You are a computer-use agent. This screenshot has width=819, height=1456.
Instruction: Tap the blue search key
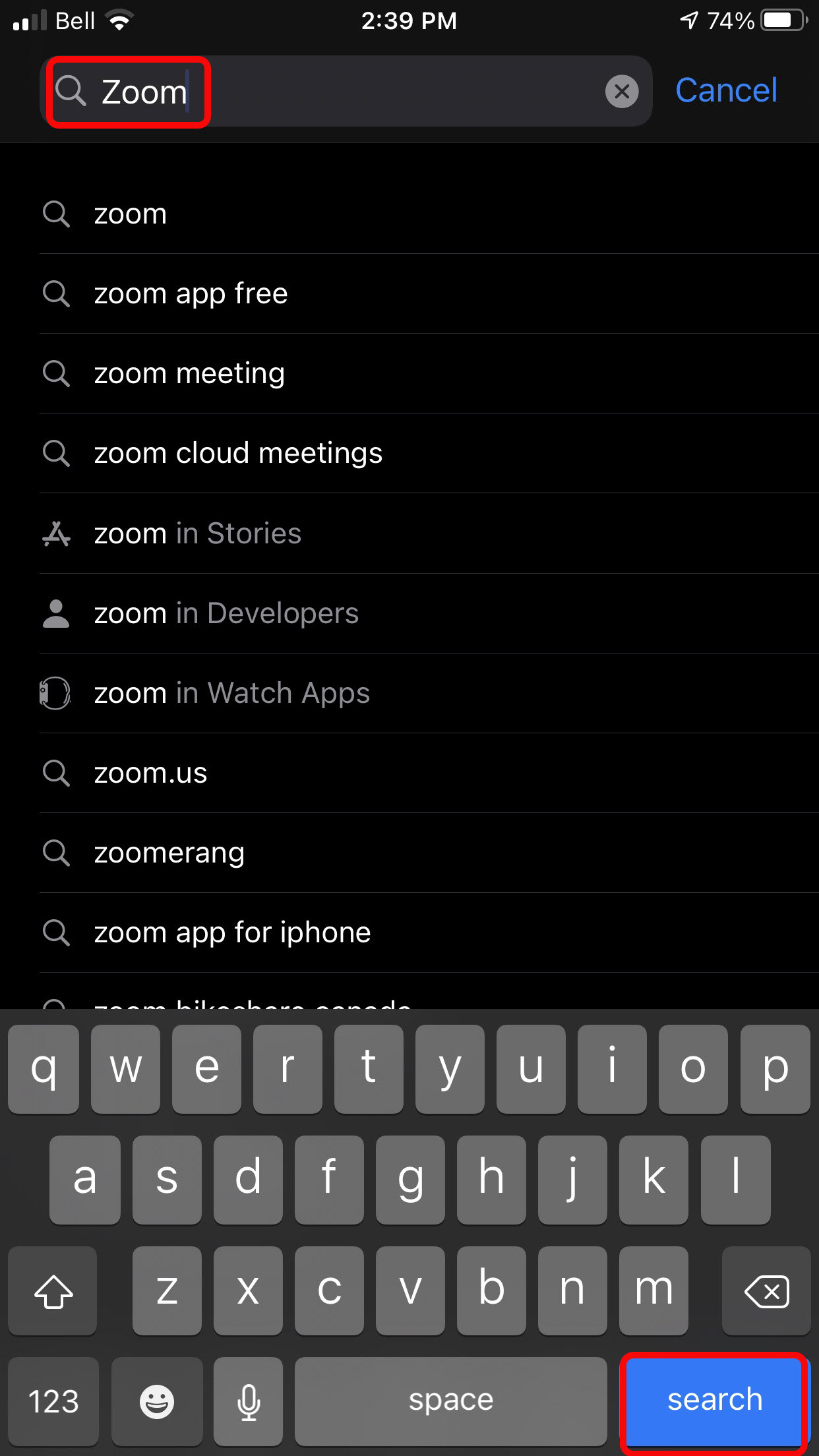tap(714, 1401)
